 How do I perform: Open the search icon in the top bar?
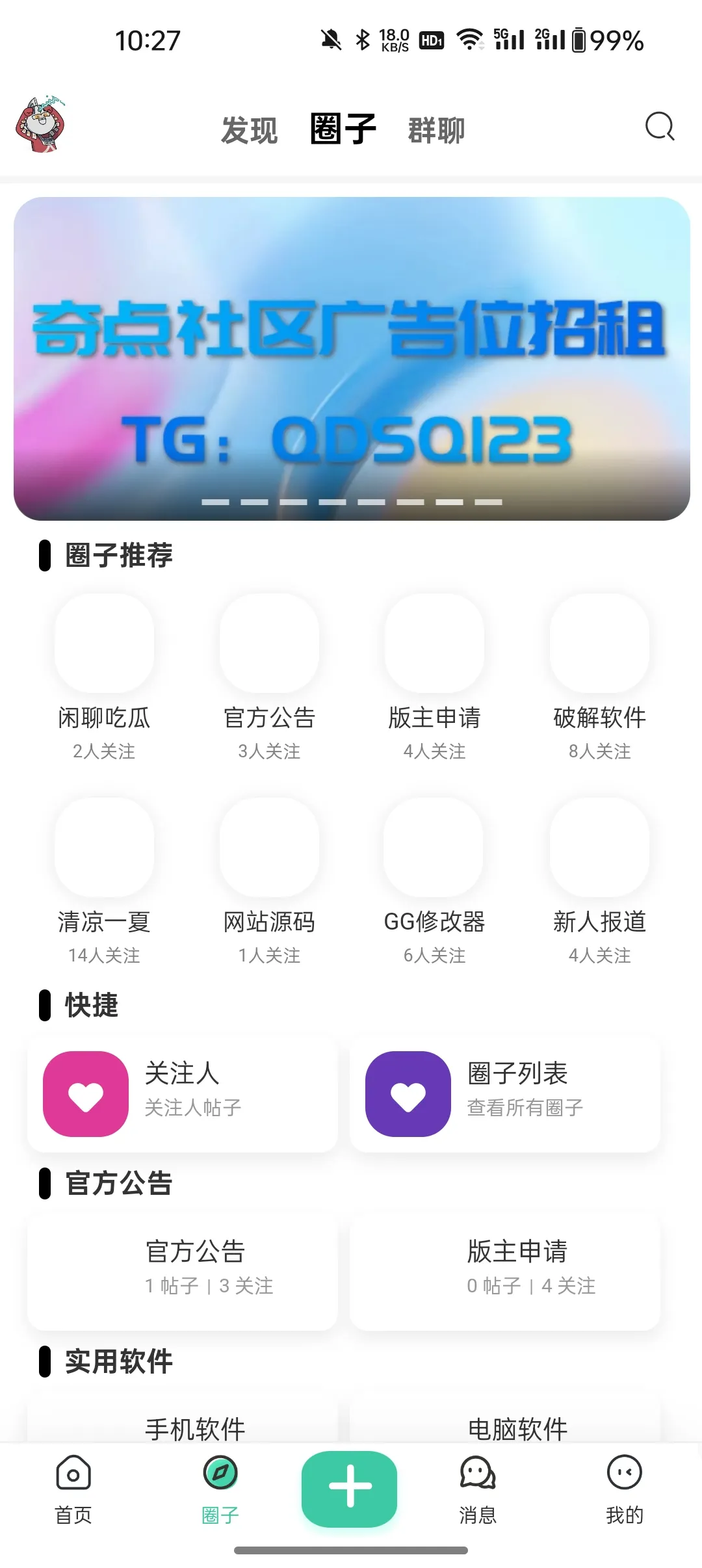point(659,127)
